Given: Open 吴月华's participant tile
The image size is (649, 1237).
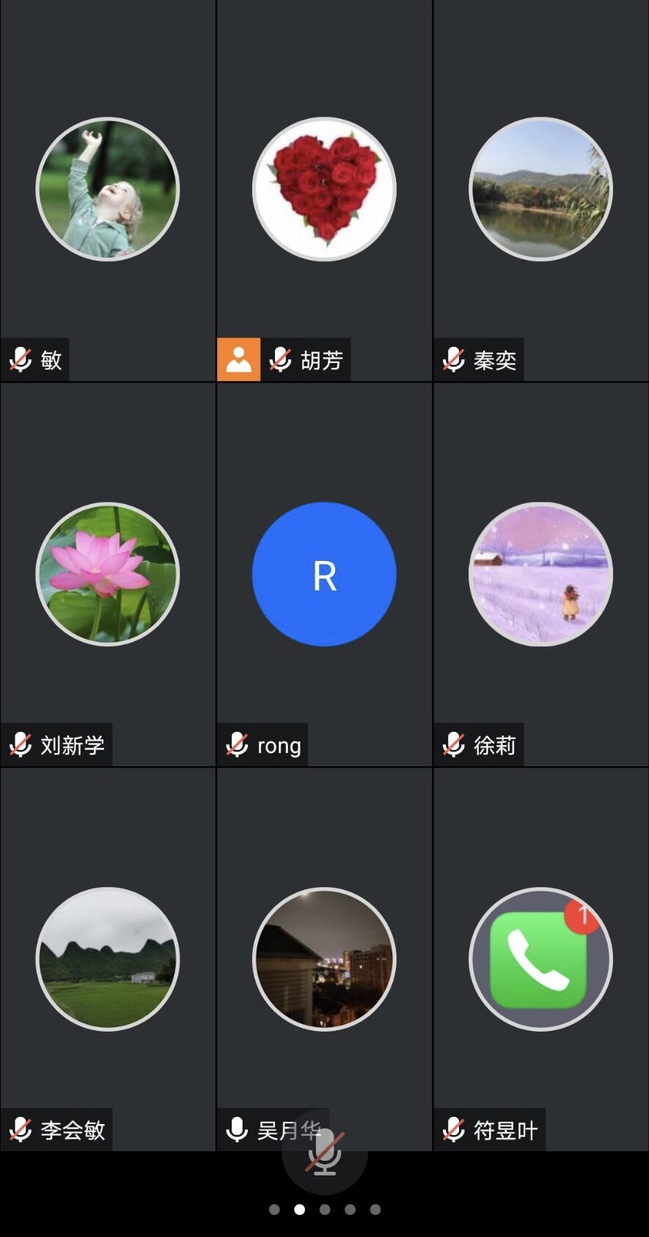Looking at the screenshot, I should coord(324,958).
